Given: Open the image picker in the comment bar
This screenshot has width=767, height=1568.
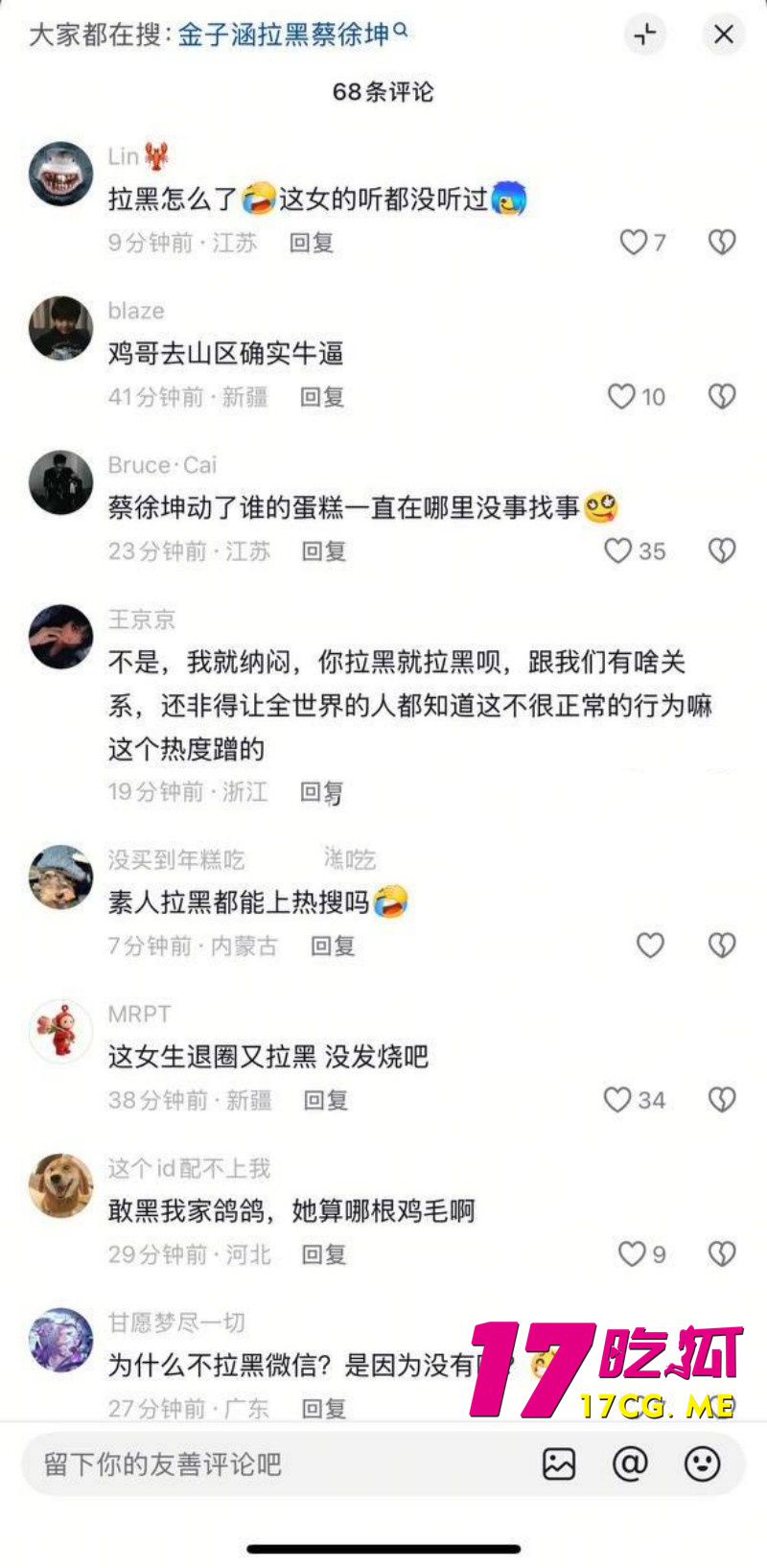Looking at the screenshot, I should [559, 1464].
